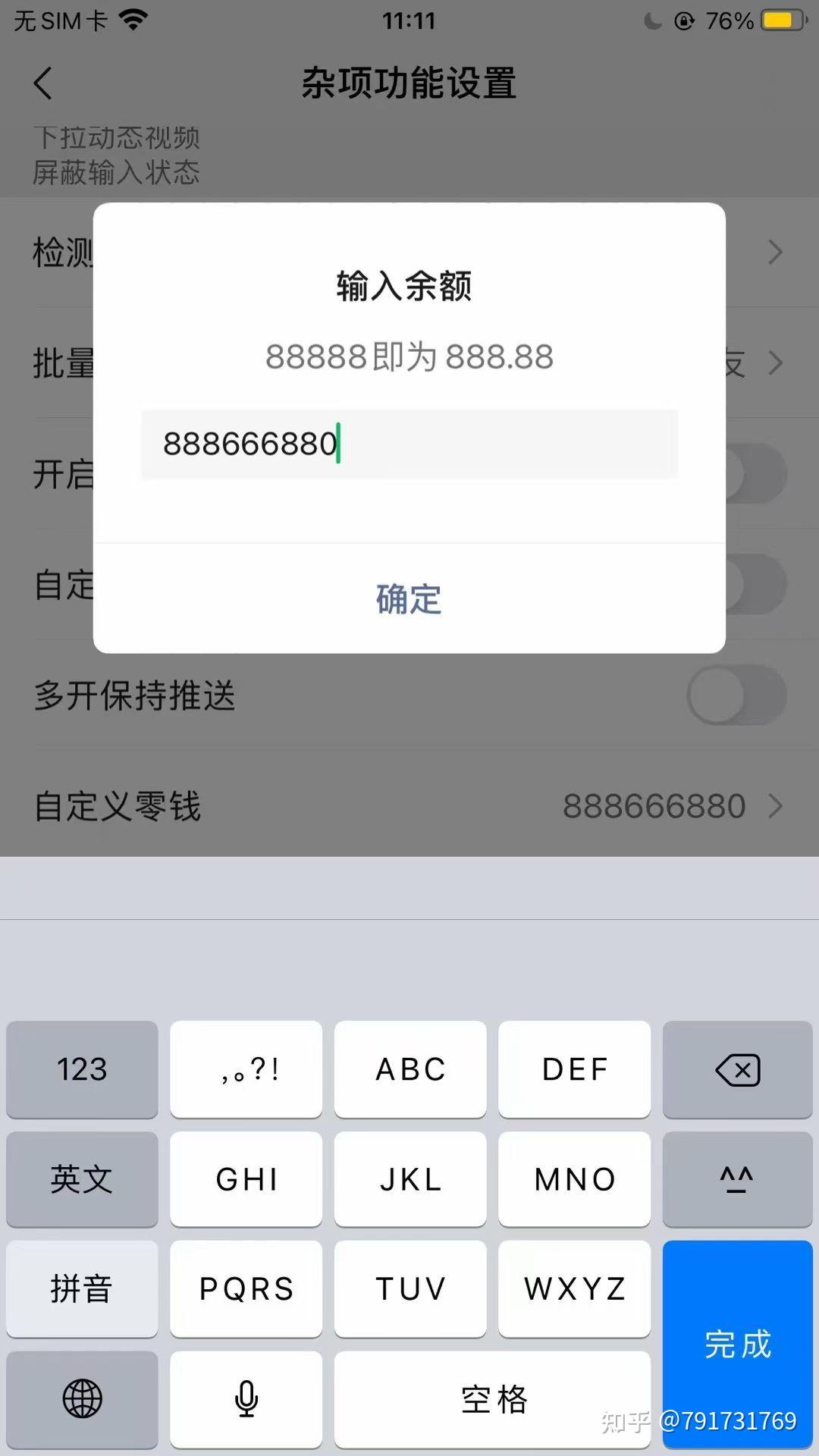This screenshot has height=1456, width=819.
Task: Tap the GHI key
Action: (246, 1179)
